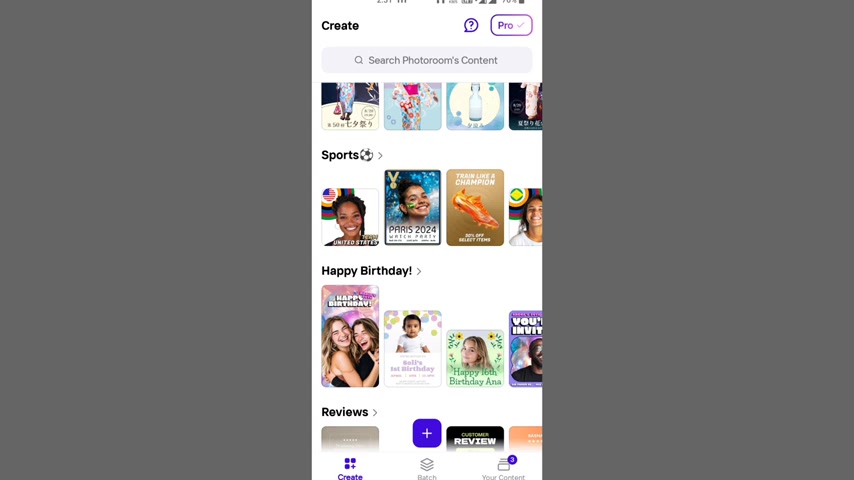Tap the purple plus create button
854x480 pixels.
(427, 433)
